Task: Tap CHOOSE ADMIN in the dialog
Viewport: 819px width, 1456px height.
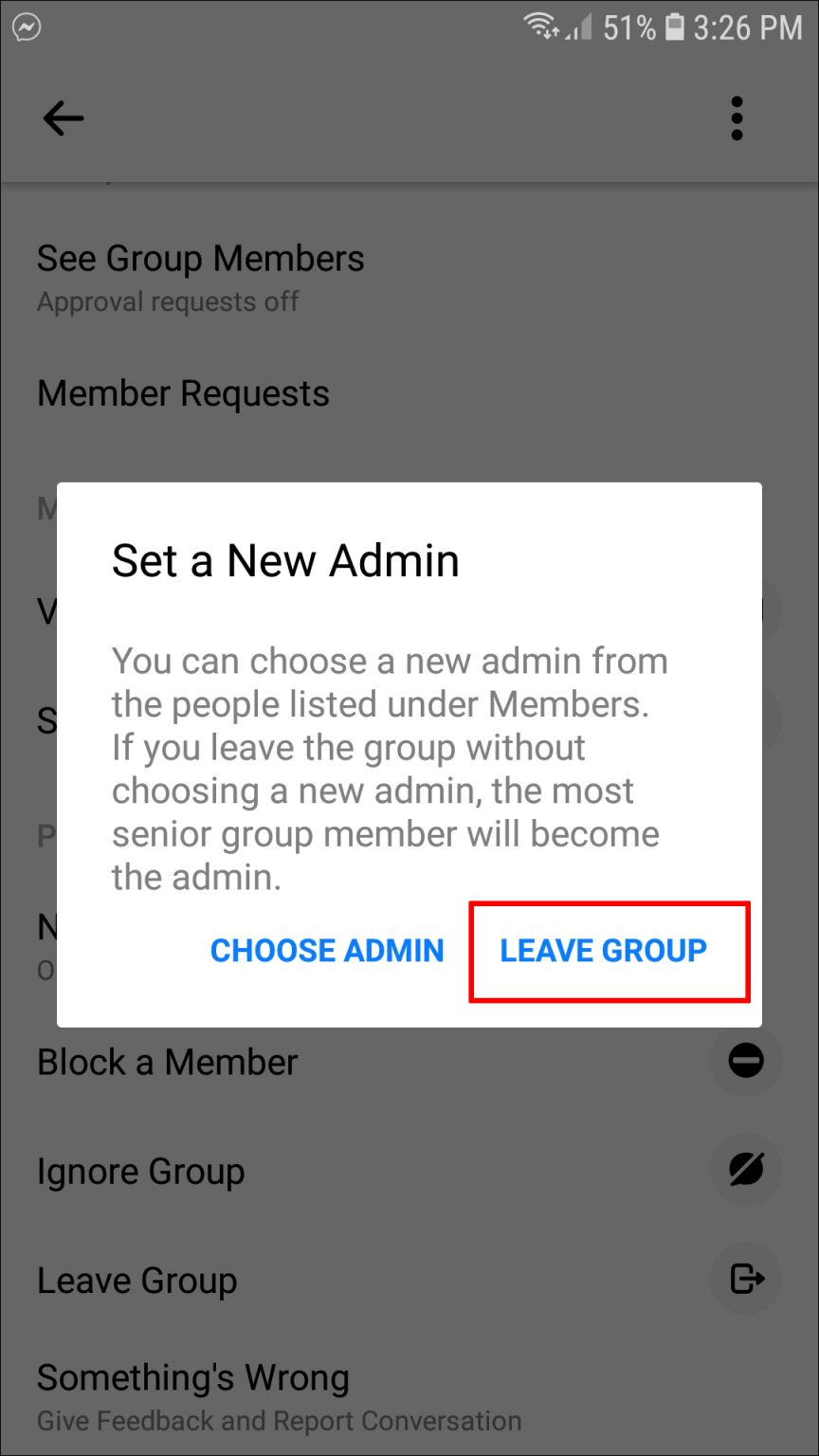Action: (327, 951)
